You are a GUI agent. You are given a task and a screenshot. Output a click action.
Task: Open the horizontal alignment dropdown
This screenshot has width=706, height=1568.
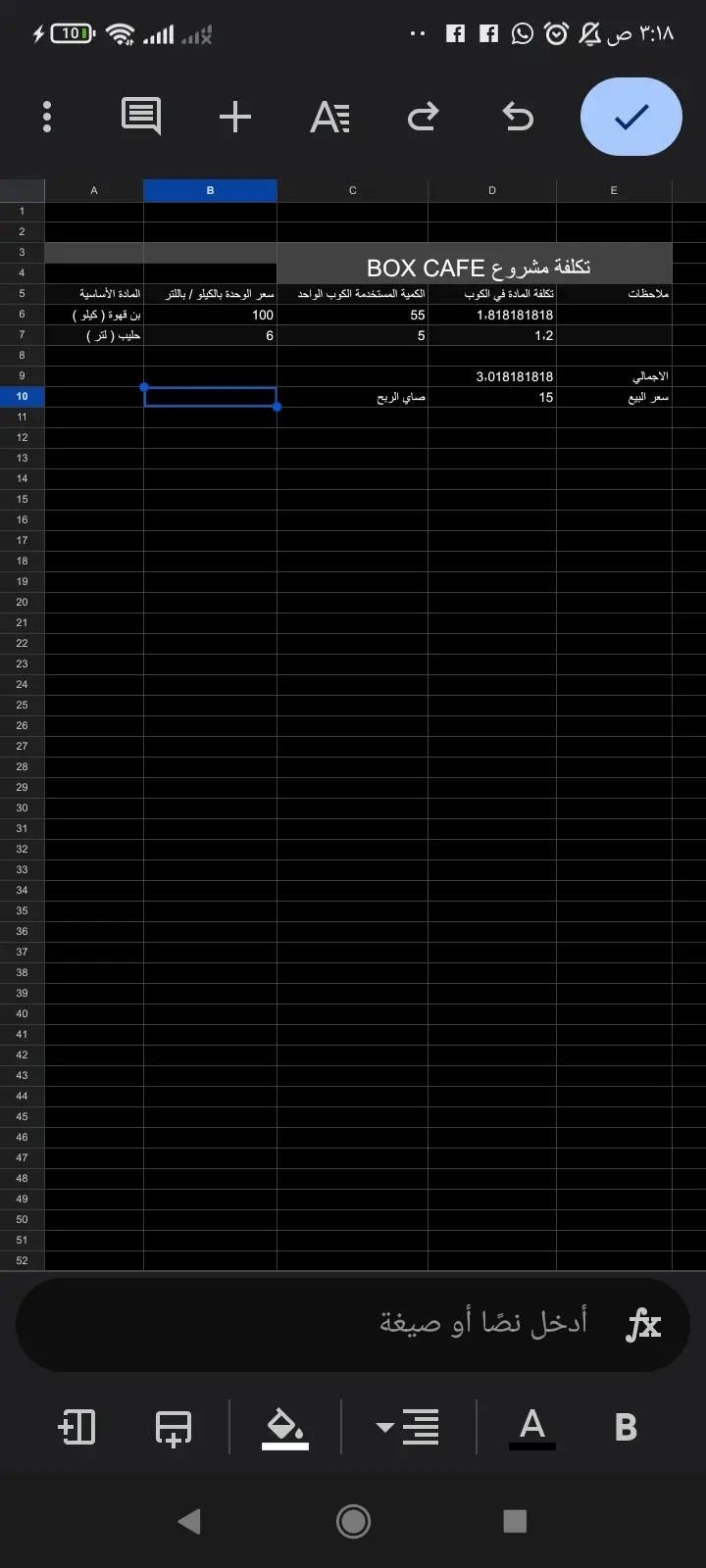tap(408, 1427)
